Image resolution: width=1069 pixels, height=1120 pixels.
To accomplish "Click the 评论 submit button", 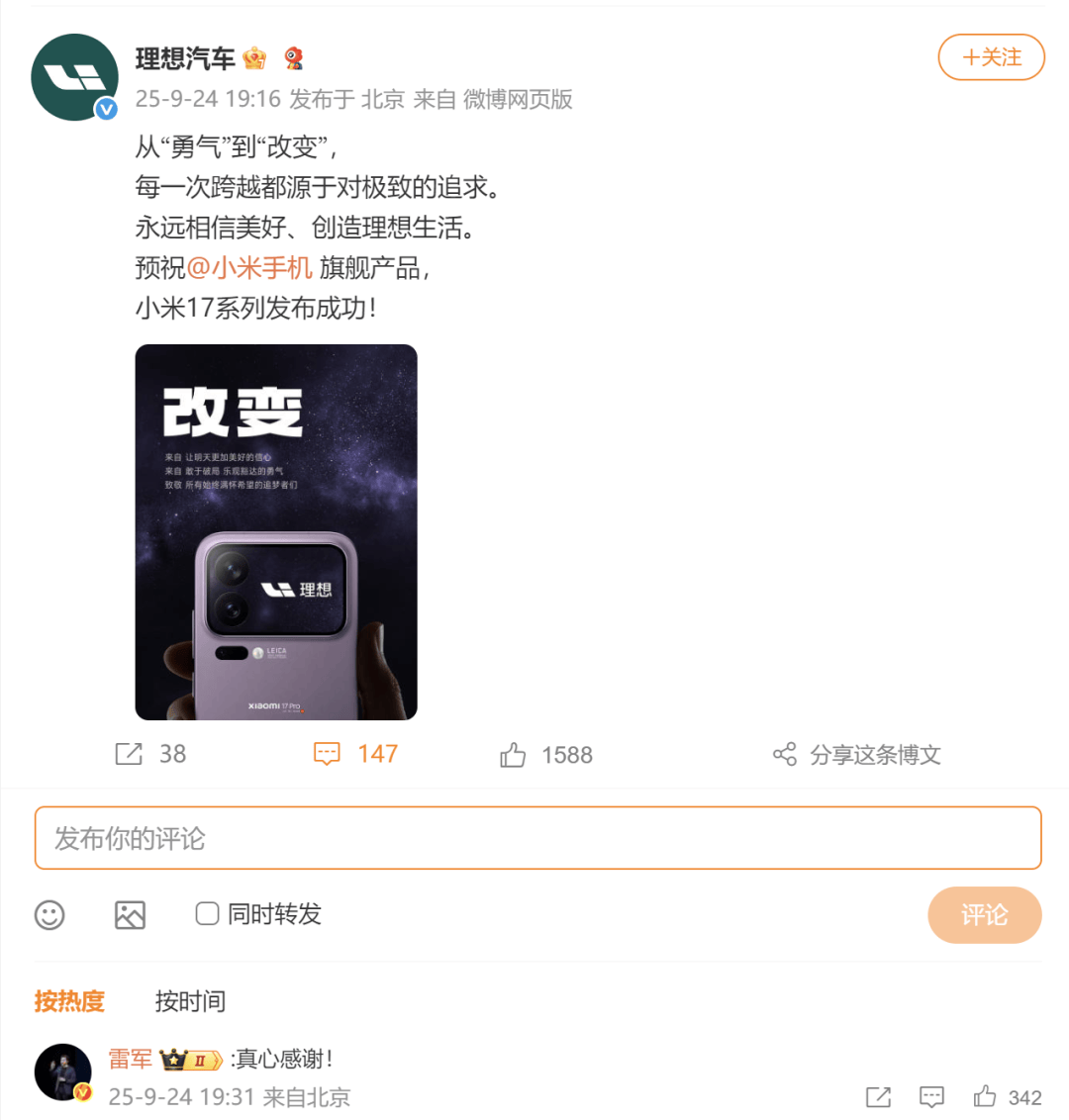I will tap(984, 914).
